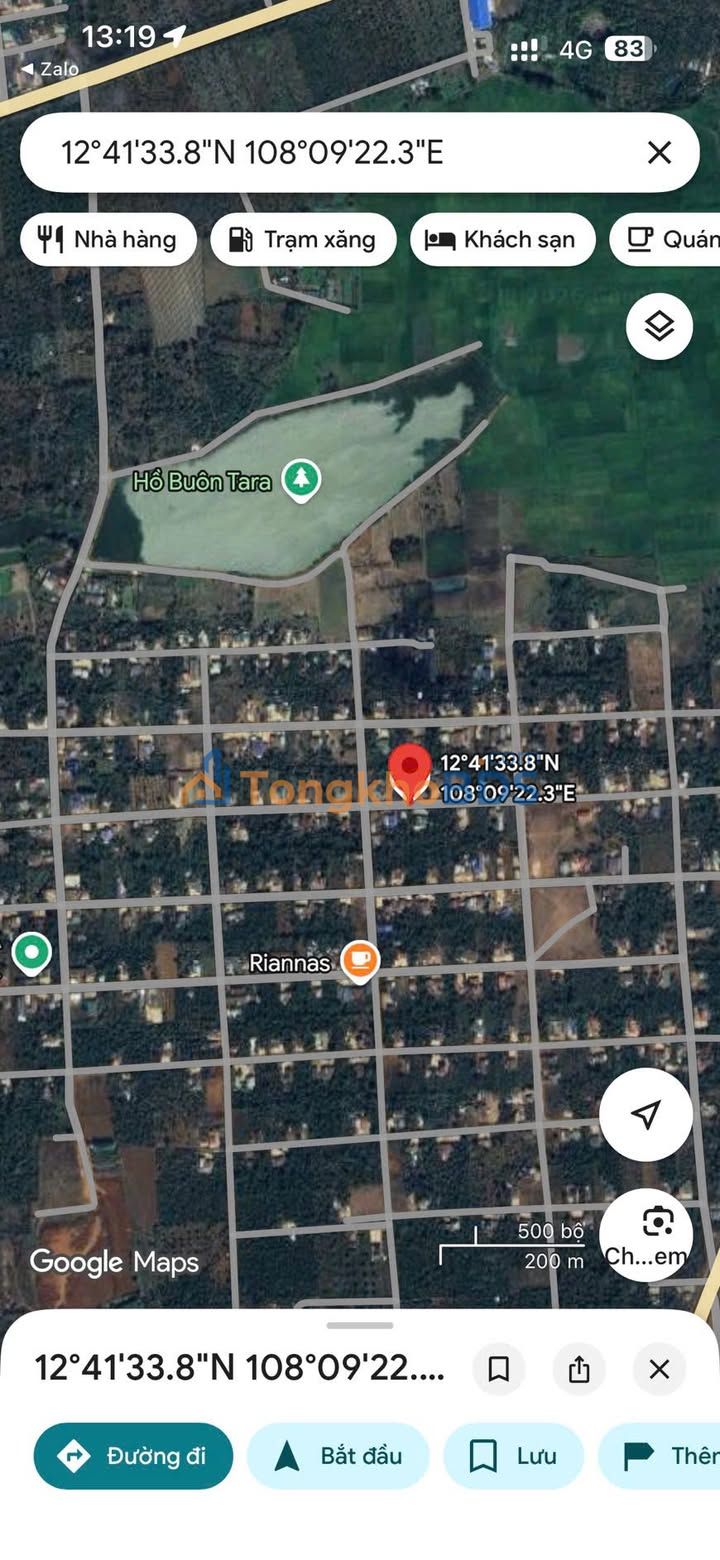This screenshot has width=720, height=1560.
Task: Open the Hồ Buôn Tara place marker
Action: pyautogui.click(x=300, y=480)
